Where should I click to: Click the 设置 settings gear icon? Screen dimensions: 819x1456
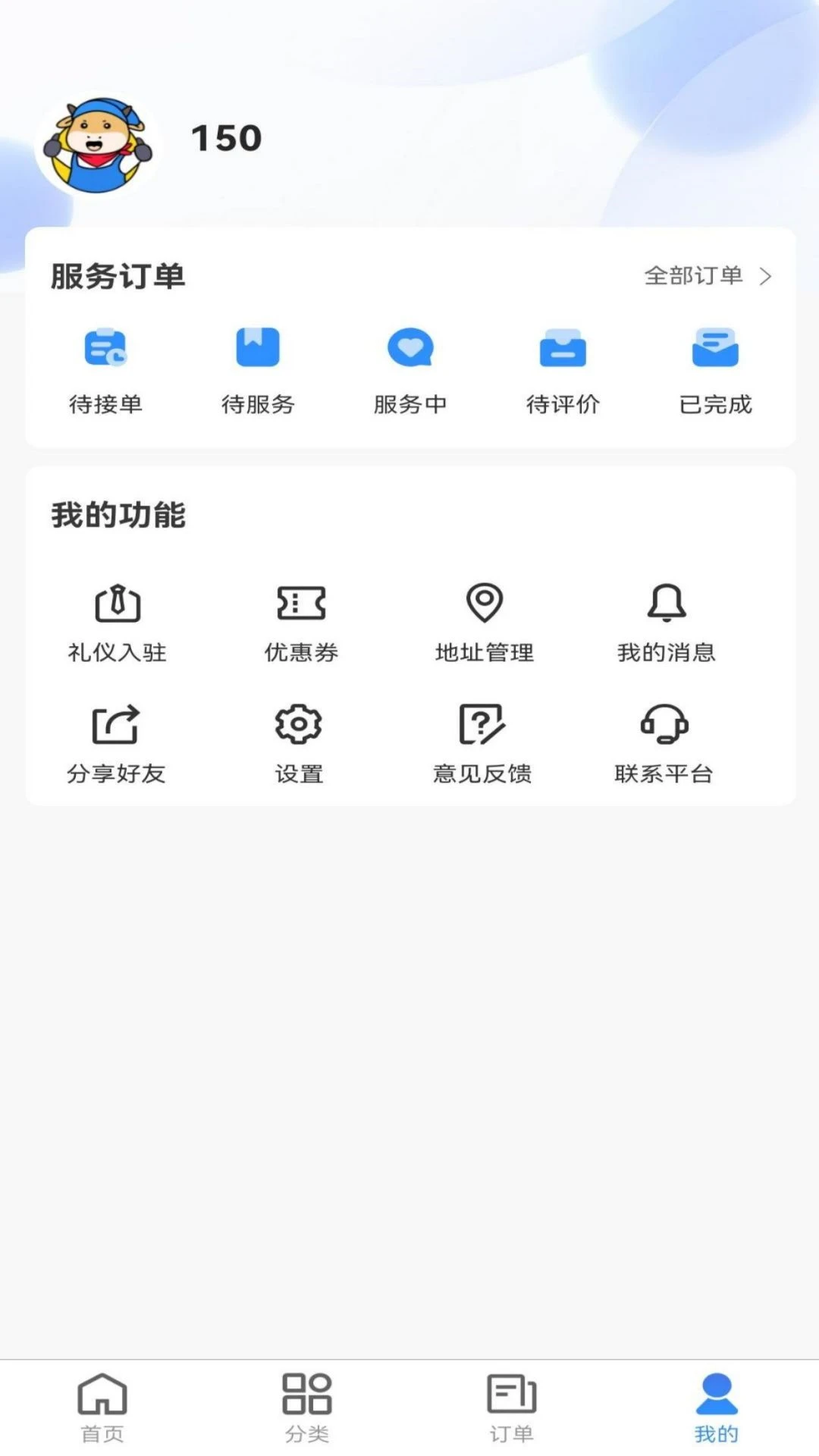coord(300,726)
